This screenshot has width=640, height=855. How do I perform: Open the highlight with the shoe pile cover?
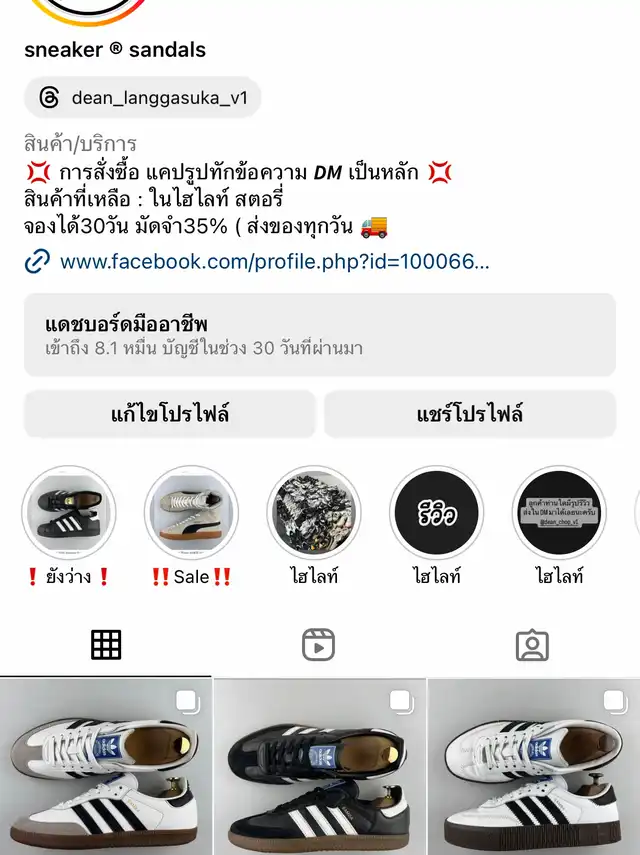(314, 513)
